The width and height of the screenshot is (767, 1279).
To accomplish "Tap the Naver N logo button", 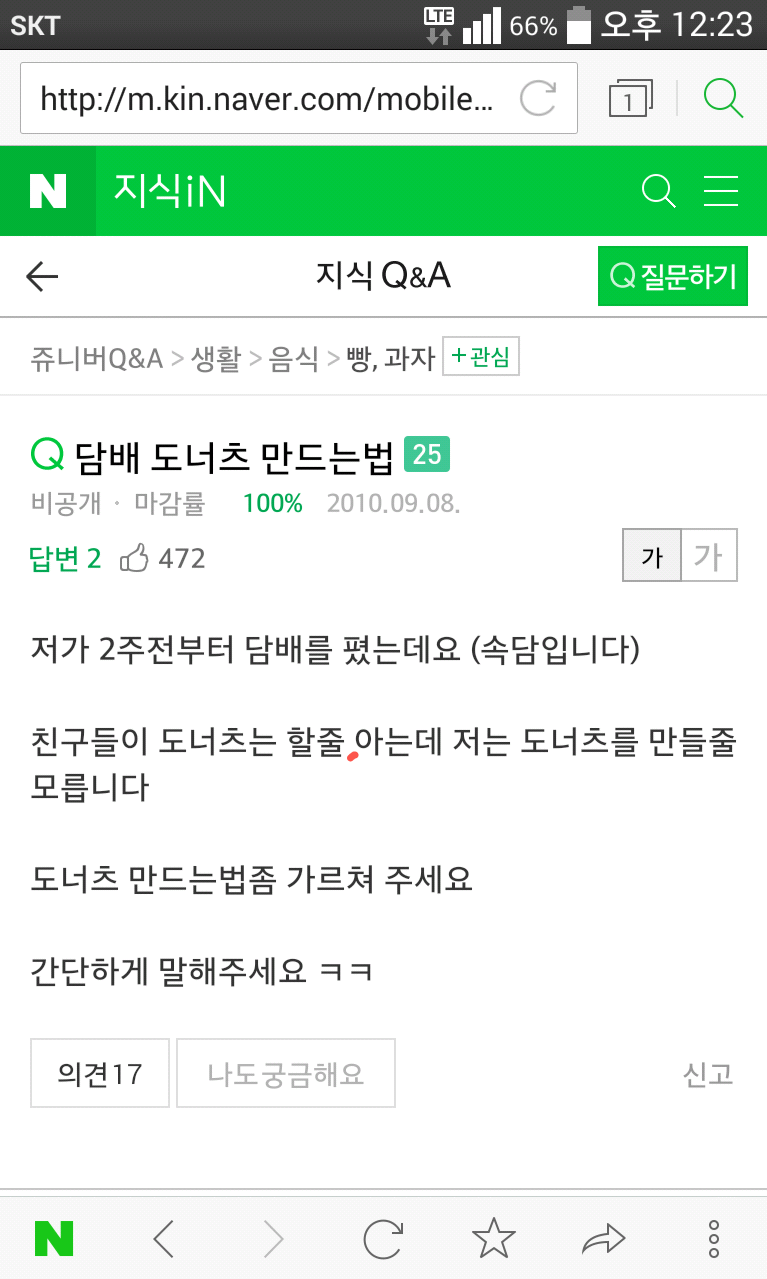I will click(x=48, y=191).
